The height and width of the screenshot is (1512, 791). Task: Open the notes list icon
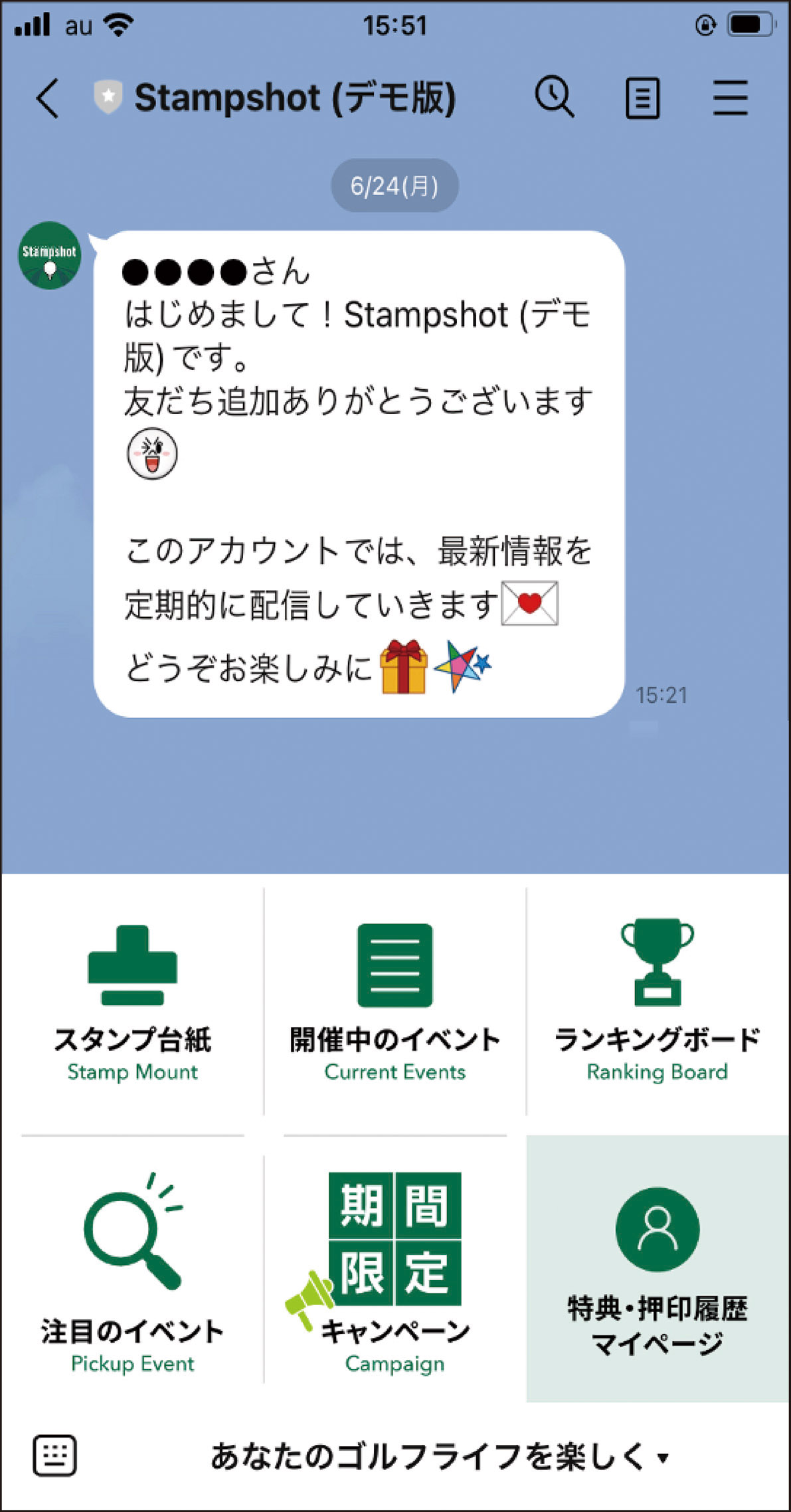pos(643,98)
